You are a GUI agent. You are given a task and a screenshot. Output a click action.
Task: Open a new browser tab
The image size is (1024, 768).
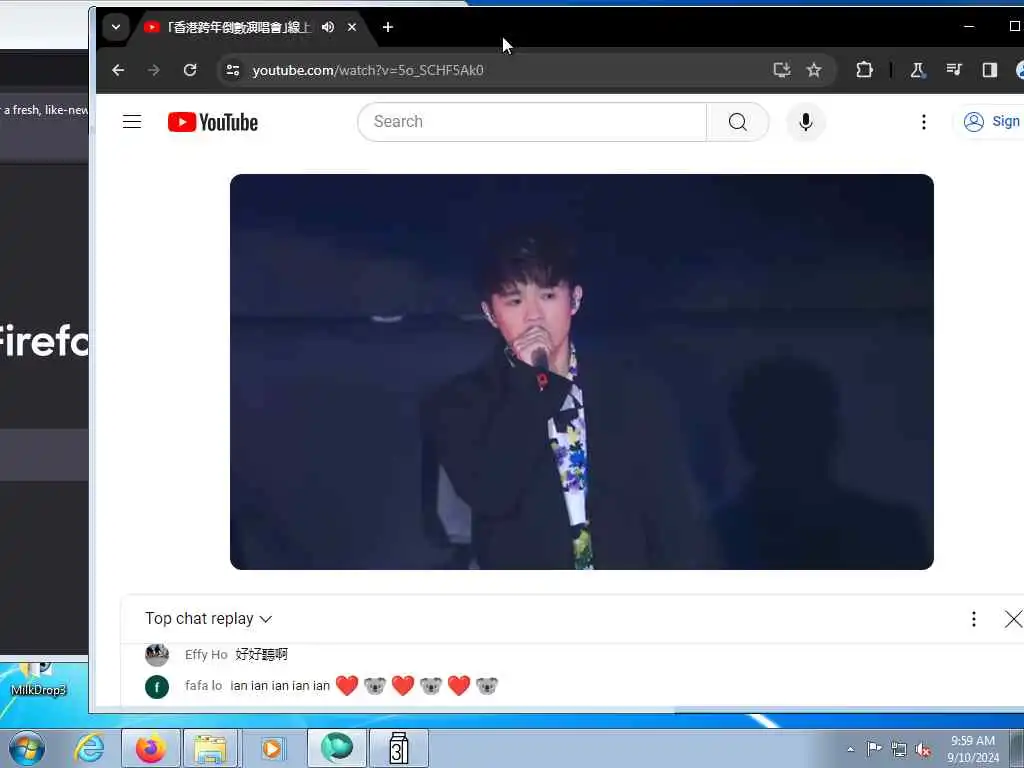pyautogui.click(x=388, y=27)
